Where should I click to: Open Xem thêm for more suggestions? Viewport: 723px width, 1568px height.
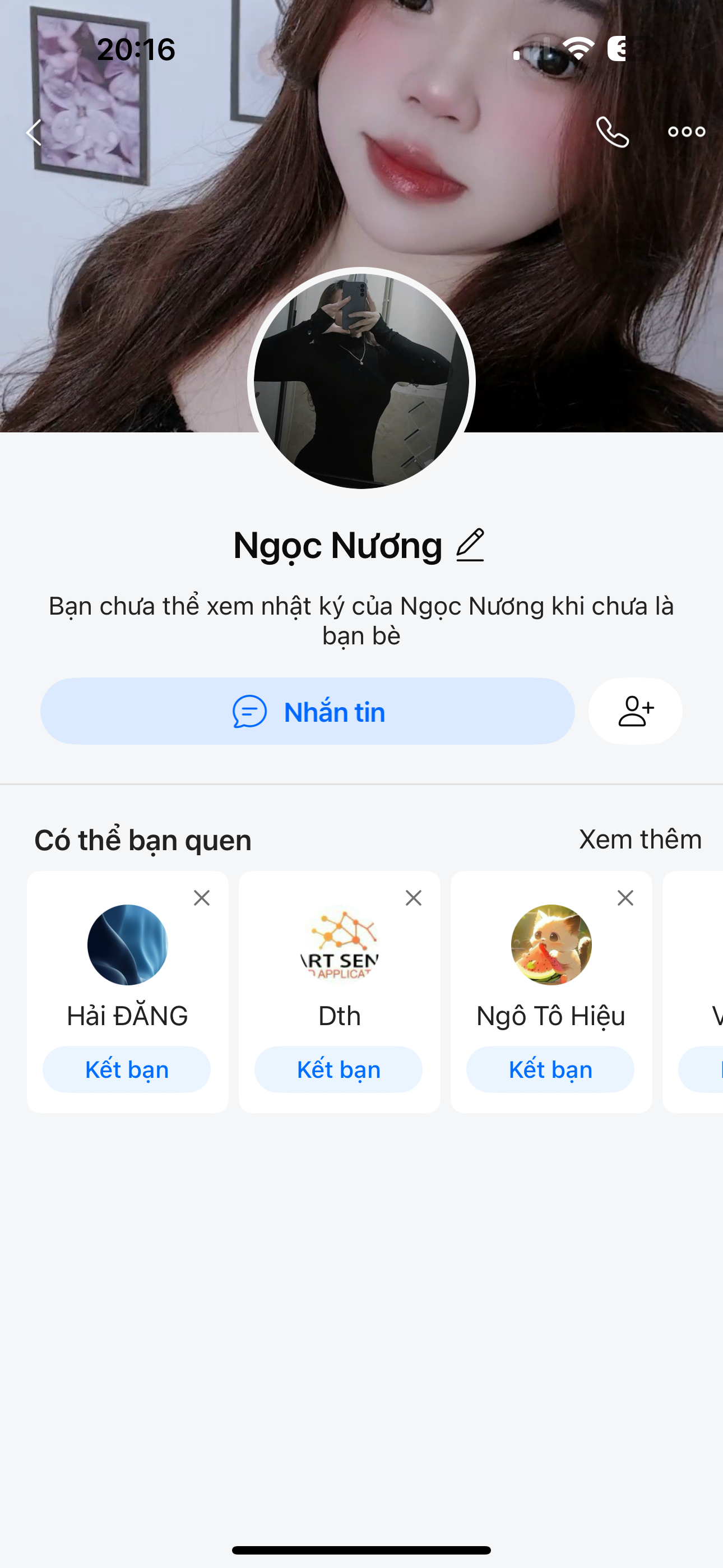click(x=639, y=840)
